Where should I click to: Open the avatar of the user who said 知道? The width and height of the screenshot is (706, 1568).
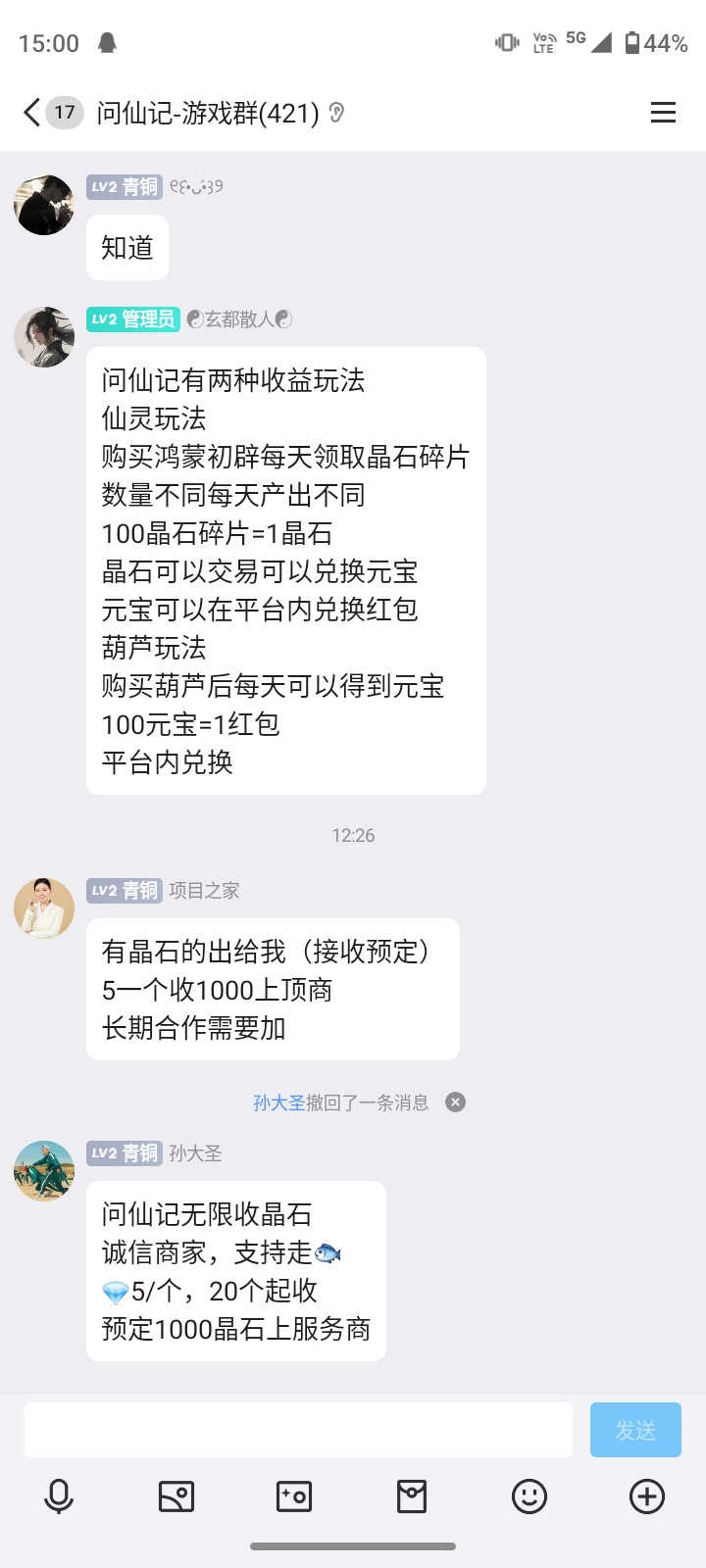tap(44, 205)
